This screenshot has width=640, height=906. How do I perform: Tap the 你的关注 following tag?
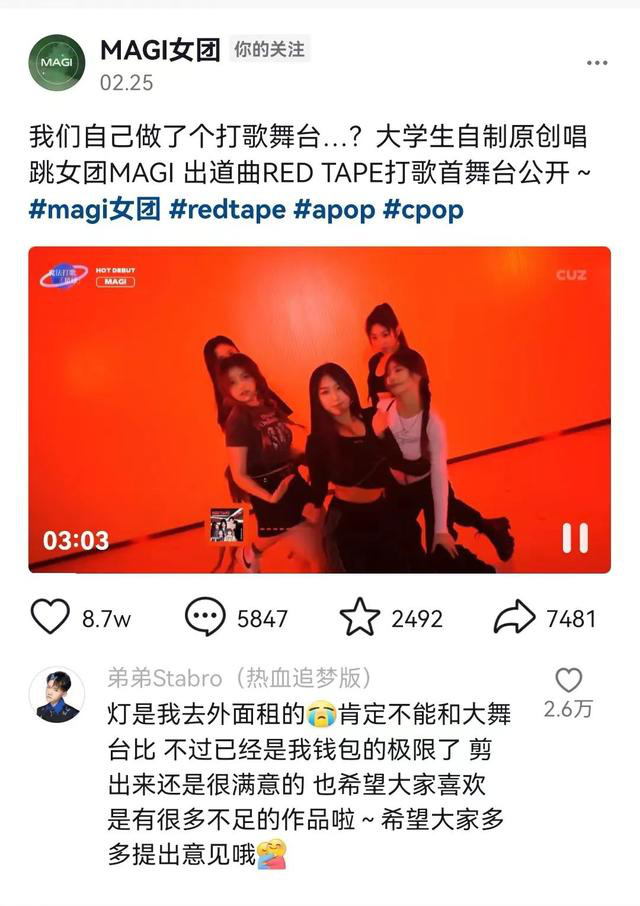268,48
